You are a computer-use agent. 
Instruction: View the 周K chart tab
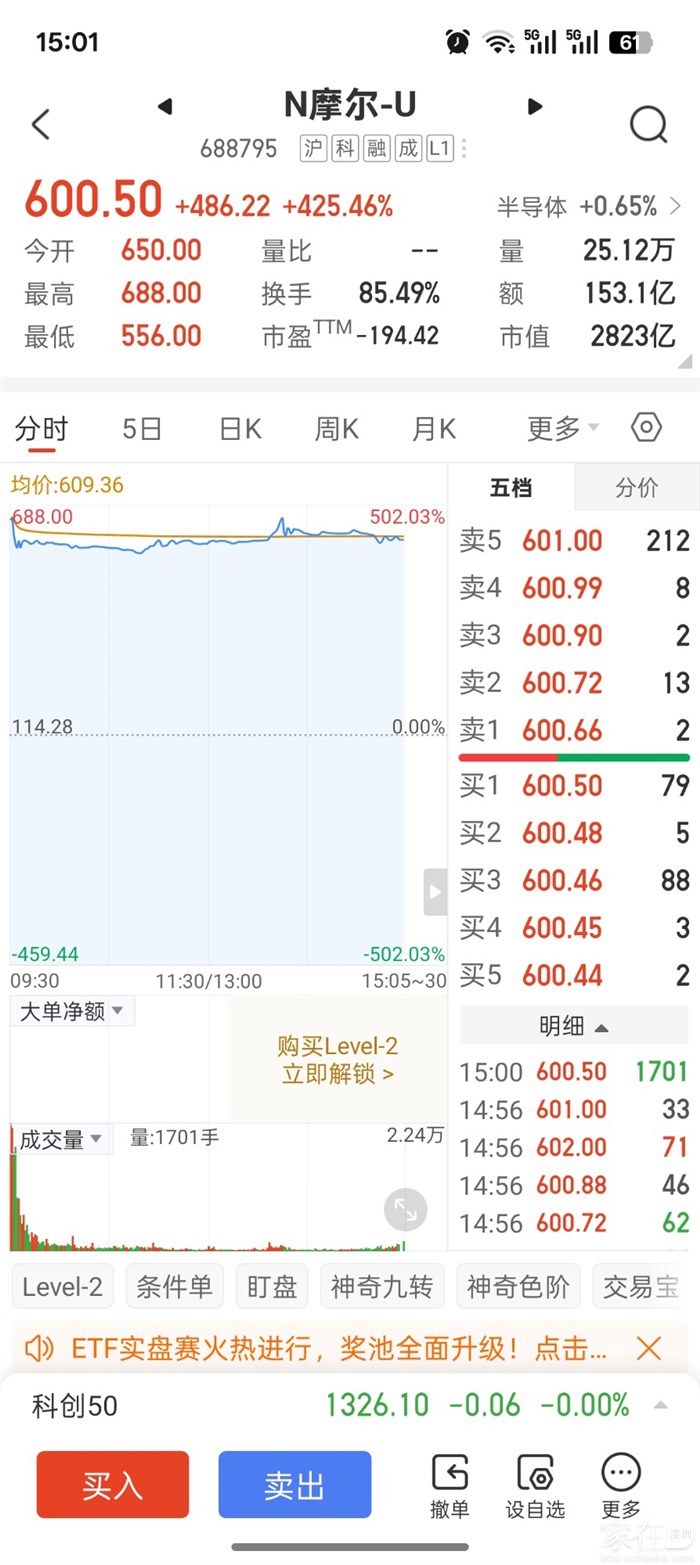tap(337, 429)
